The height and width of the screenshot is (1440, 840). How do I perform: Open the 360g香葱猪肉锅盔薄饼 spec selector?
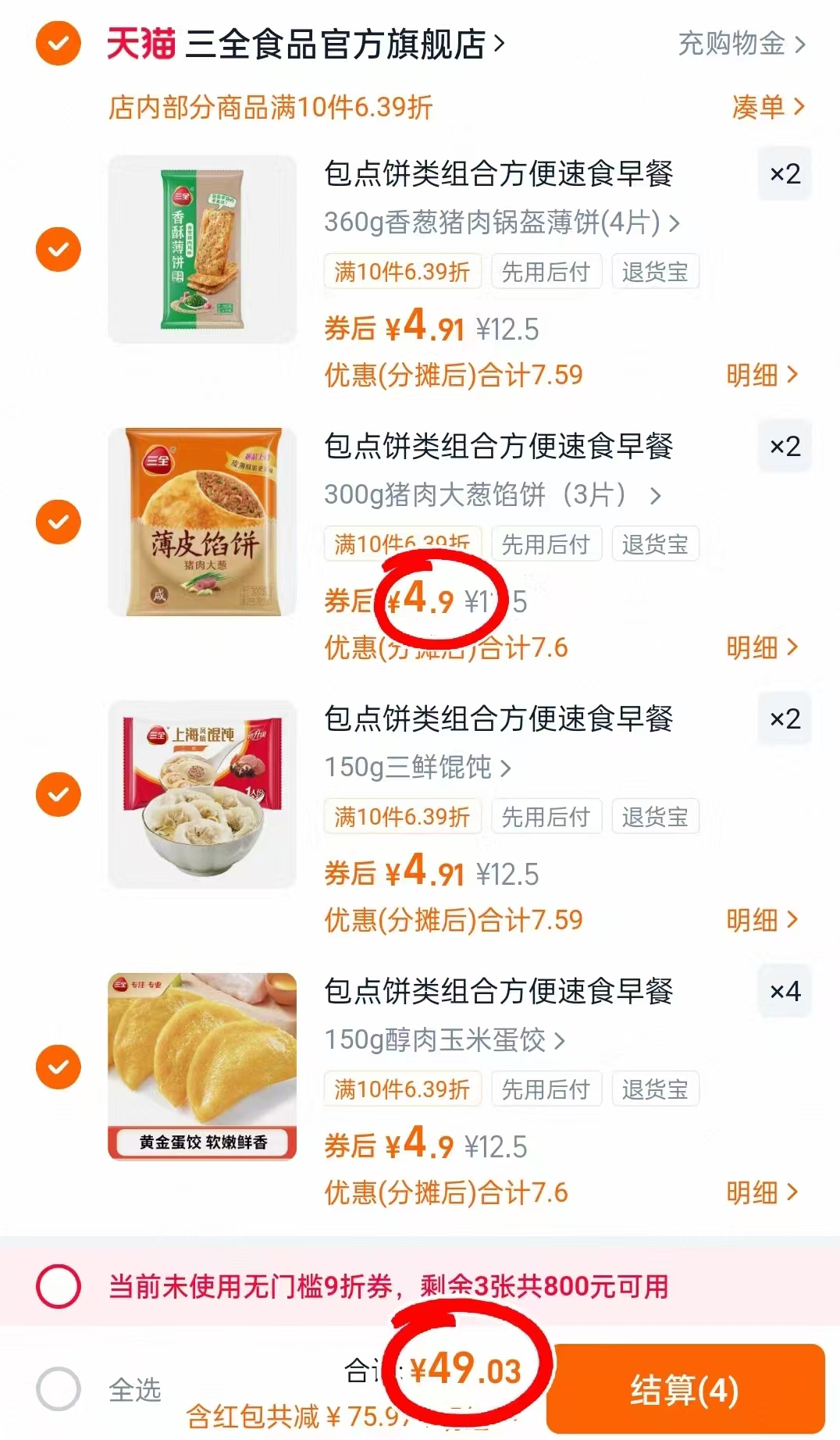pyautogui.click(x=500, y=225)
